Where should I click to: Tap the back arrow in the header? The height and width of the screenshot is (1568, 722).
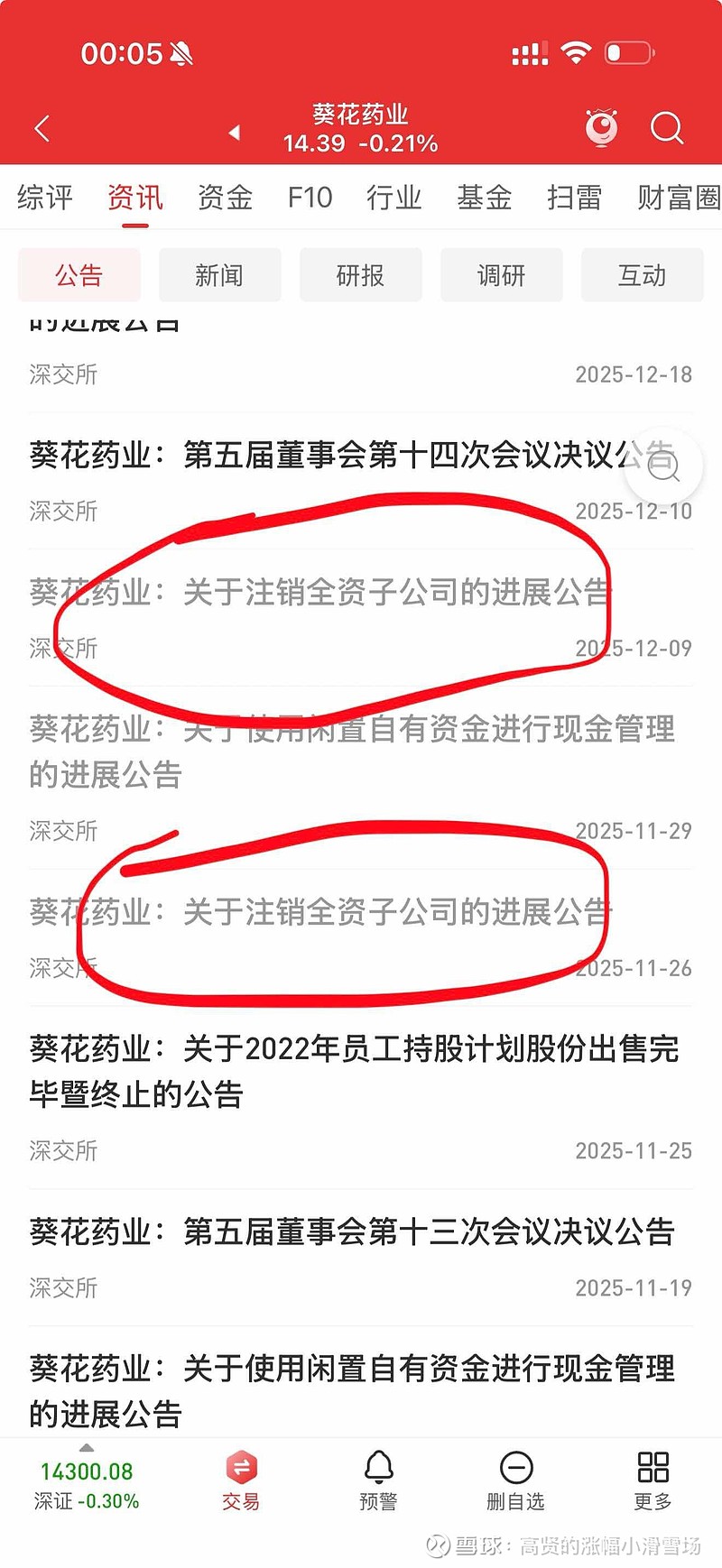click(41, 127)
